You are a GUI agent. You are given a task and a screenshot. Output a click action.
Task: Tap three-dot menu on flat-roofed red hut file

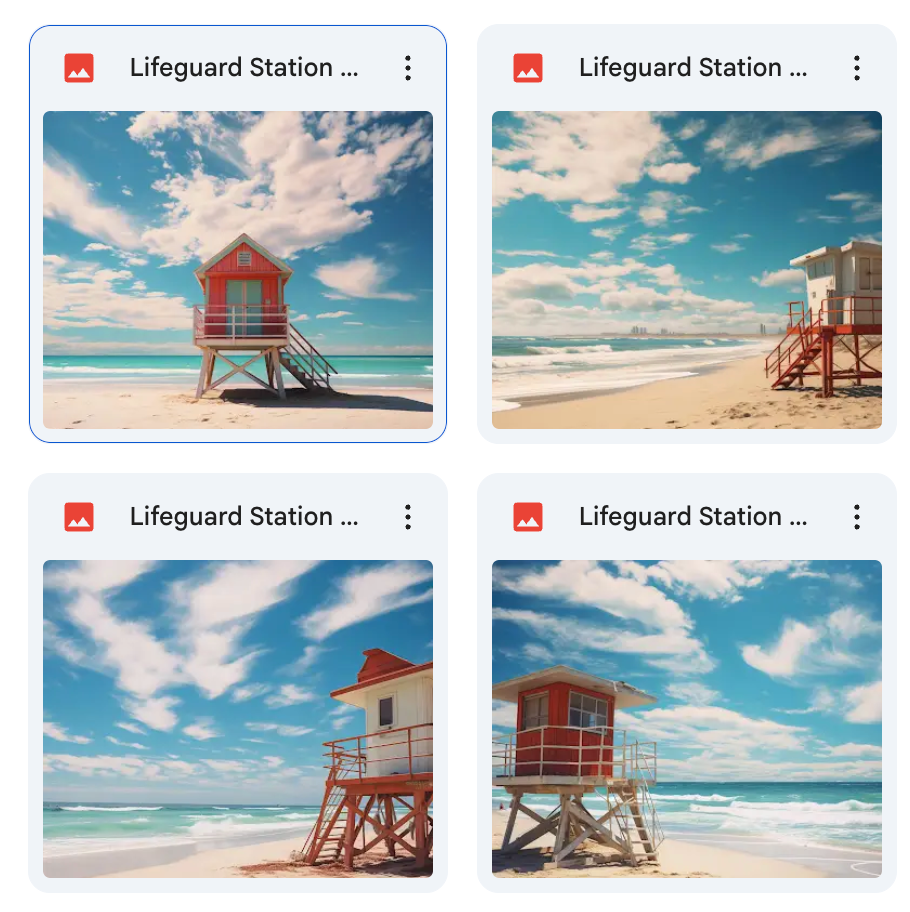[x=857, y=517]
